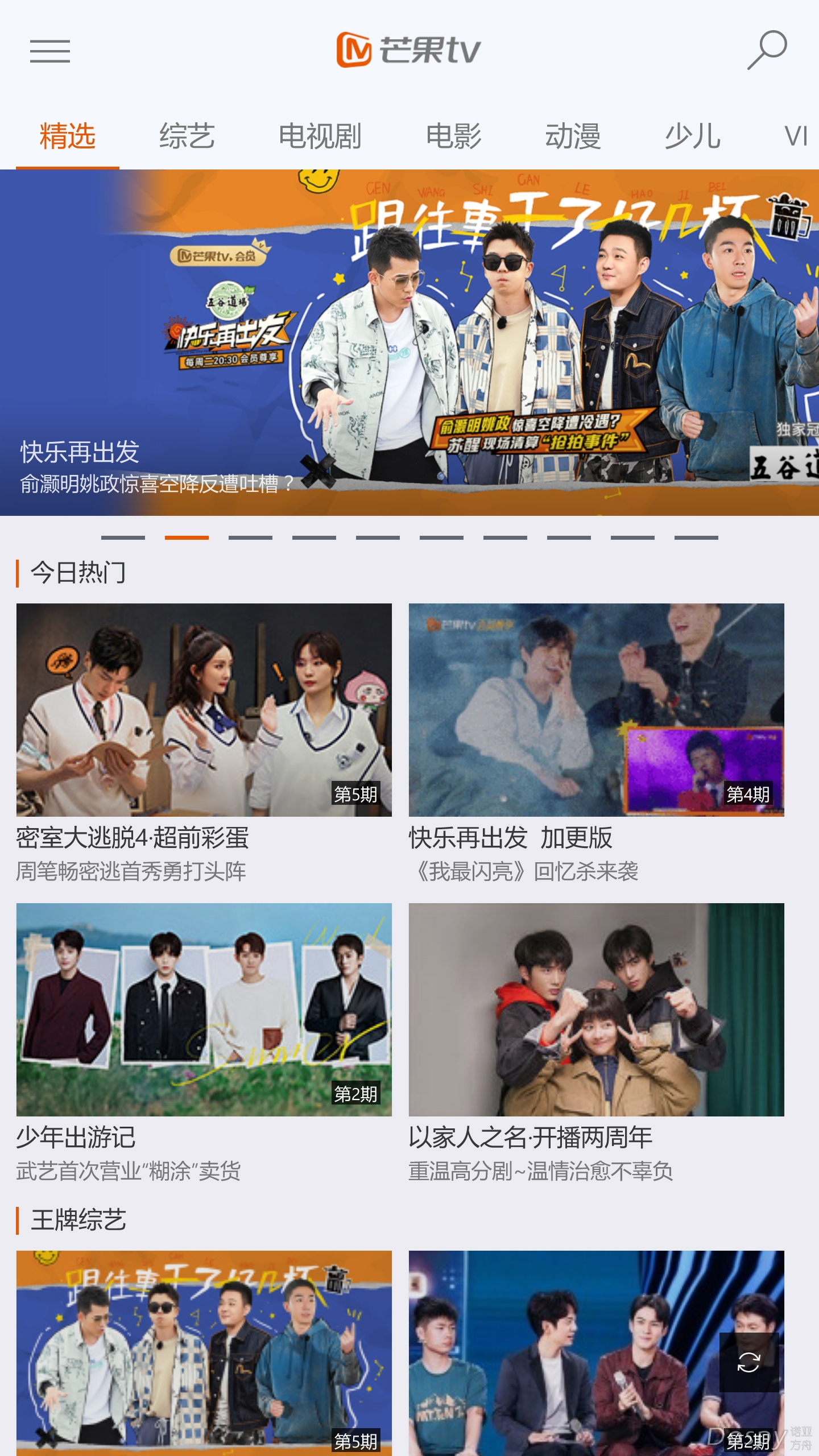Open the first 王牌综艺 episode 第5期 card

tap(204, 1354)
